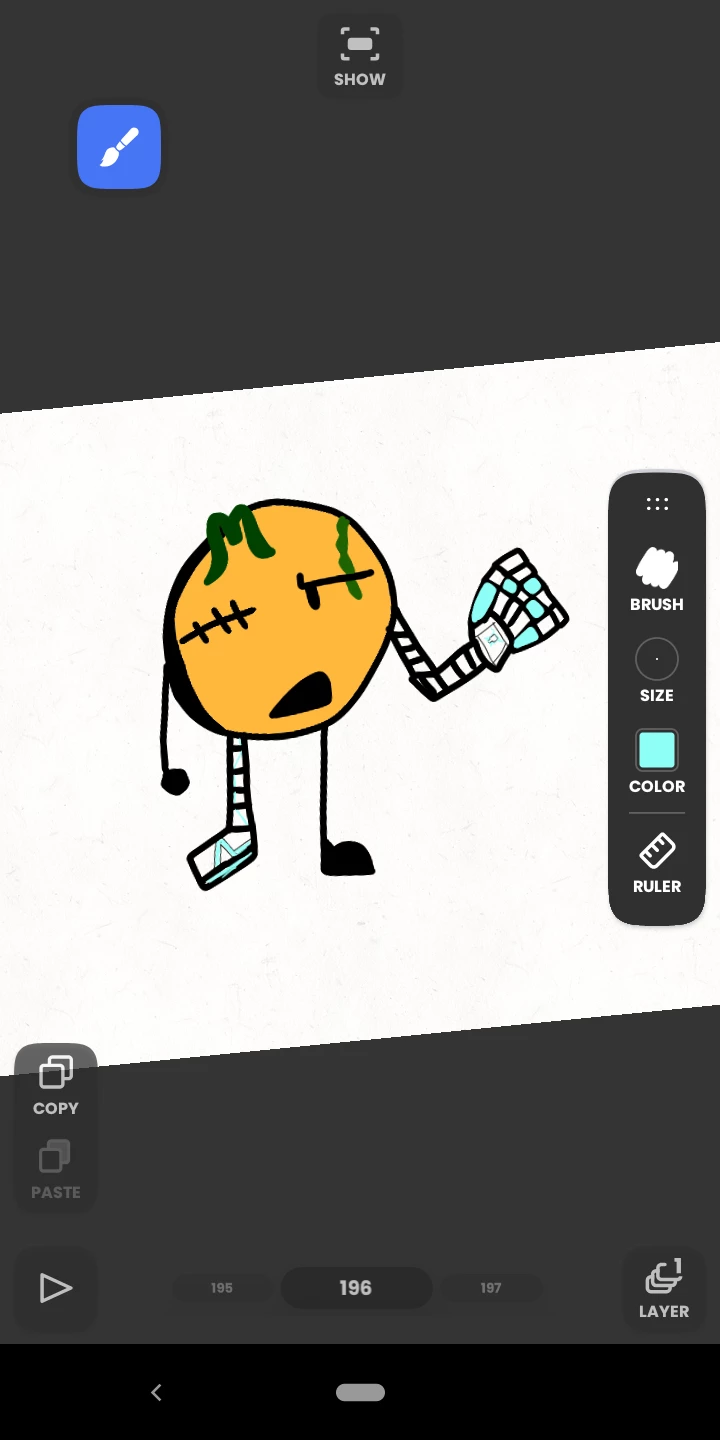Open the COLOR swatch picker

pyautogui.click(x=657, y=761)
